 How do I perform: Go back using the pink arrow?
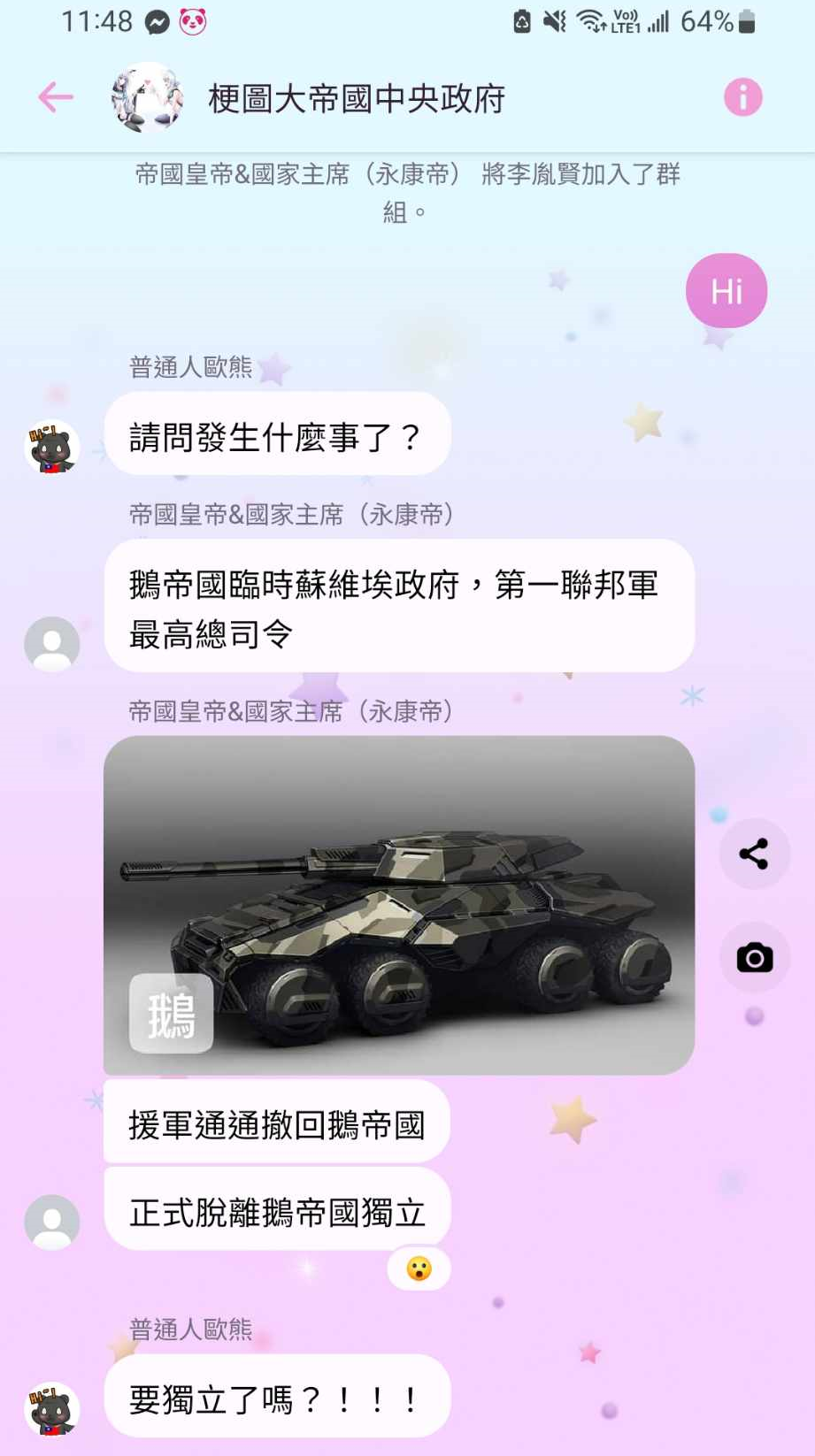point(56,97)
